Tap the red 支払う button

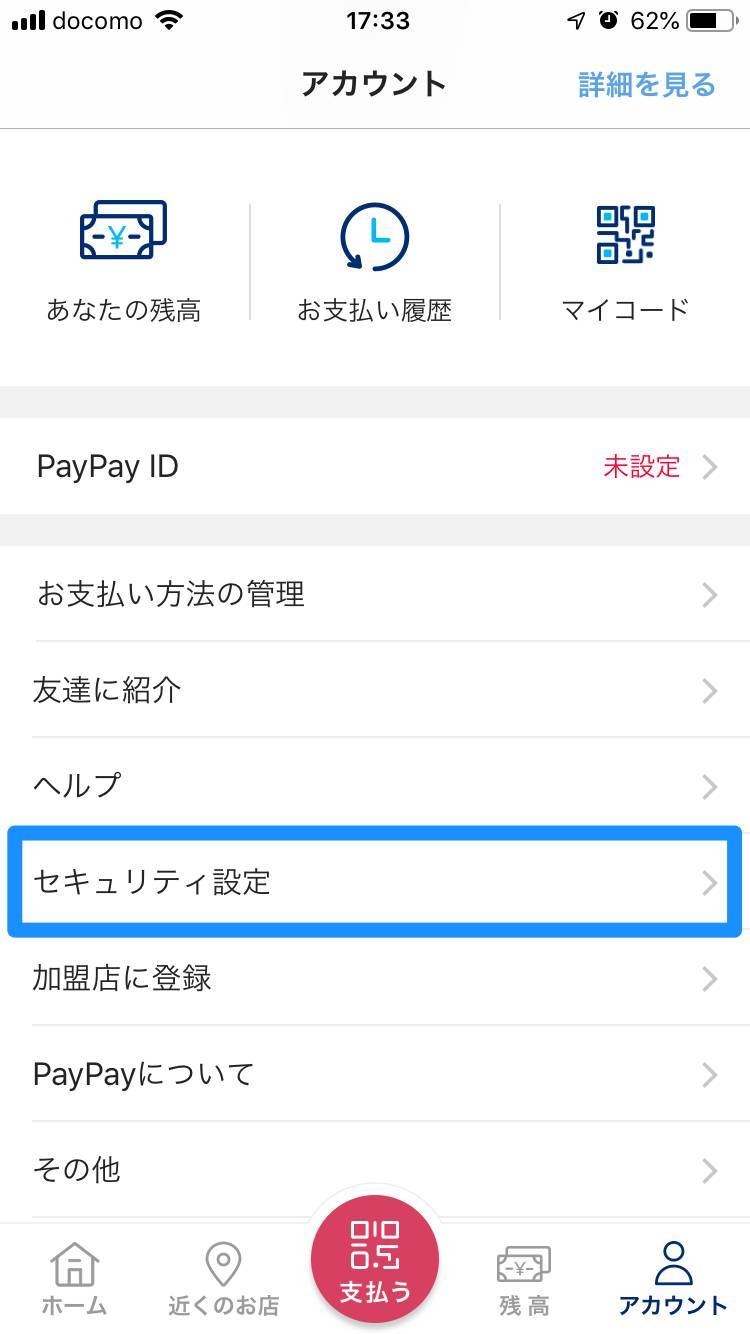pos(375,1260)
